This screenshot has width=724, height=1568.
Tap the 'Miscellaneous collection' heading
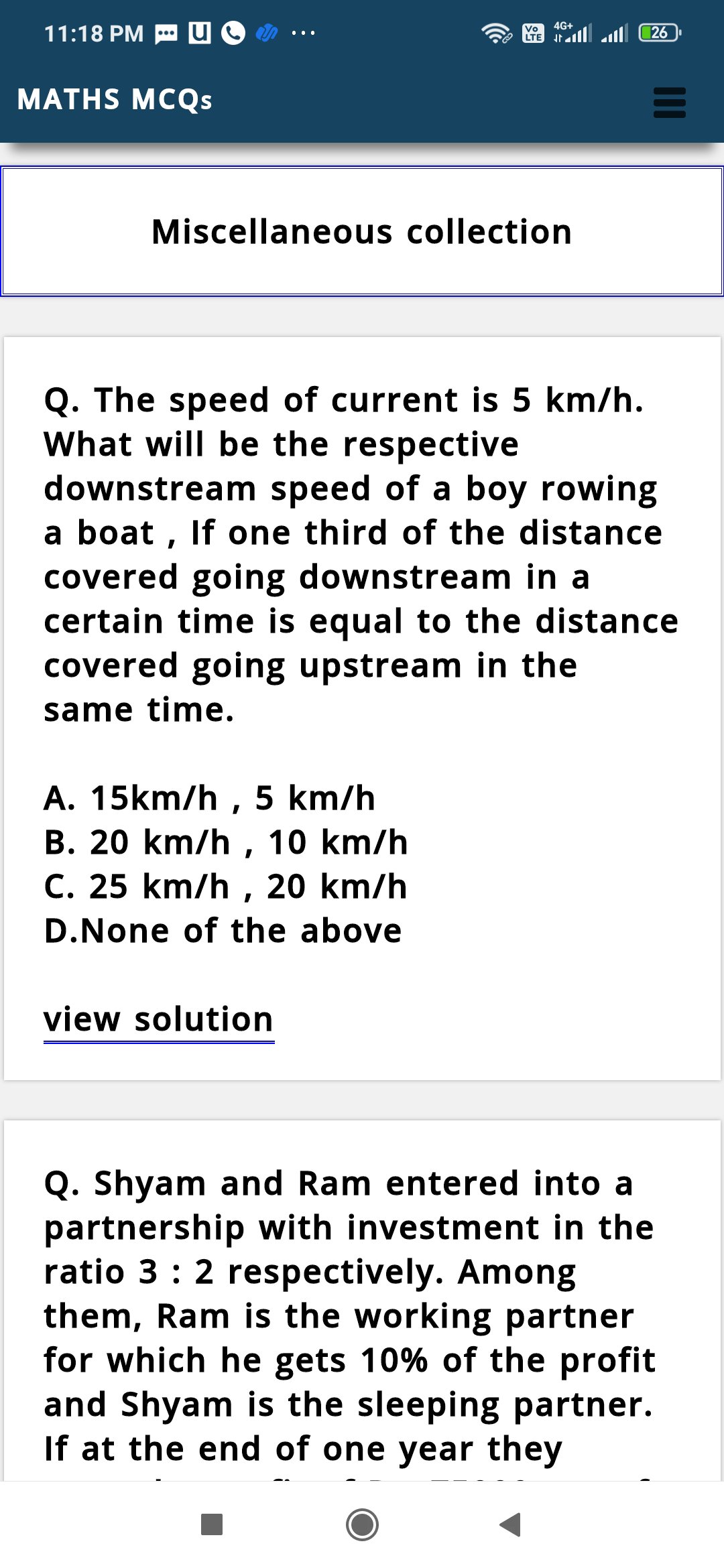361,232
